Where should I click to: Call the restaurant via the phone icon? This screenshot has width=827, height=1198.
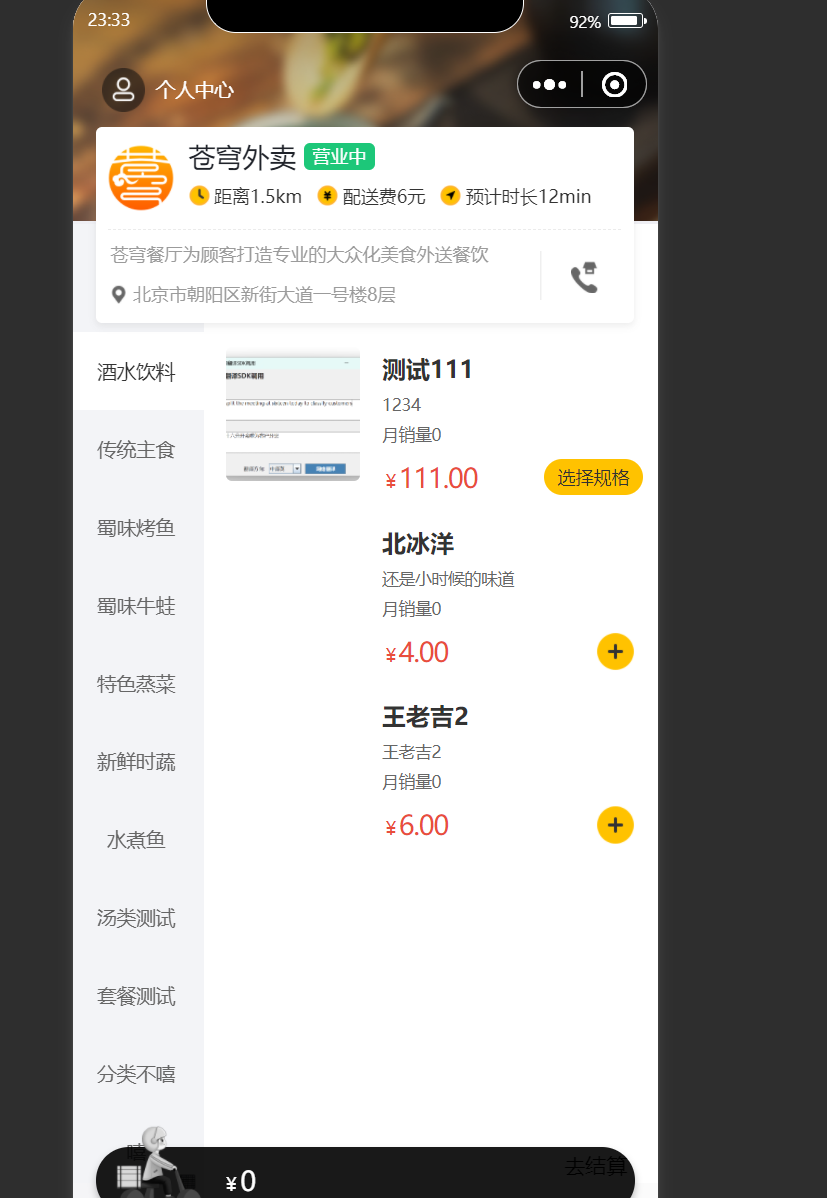(x=584, y=278)
